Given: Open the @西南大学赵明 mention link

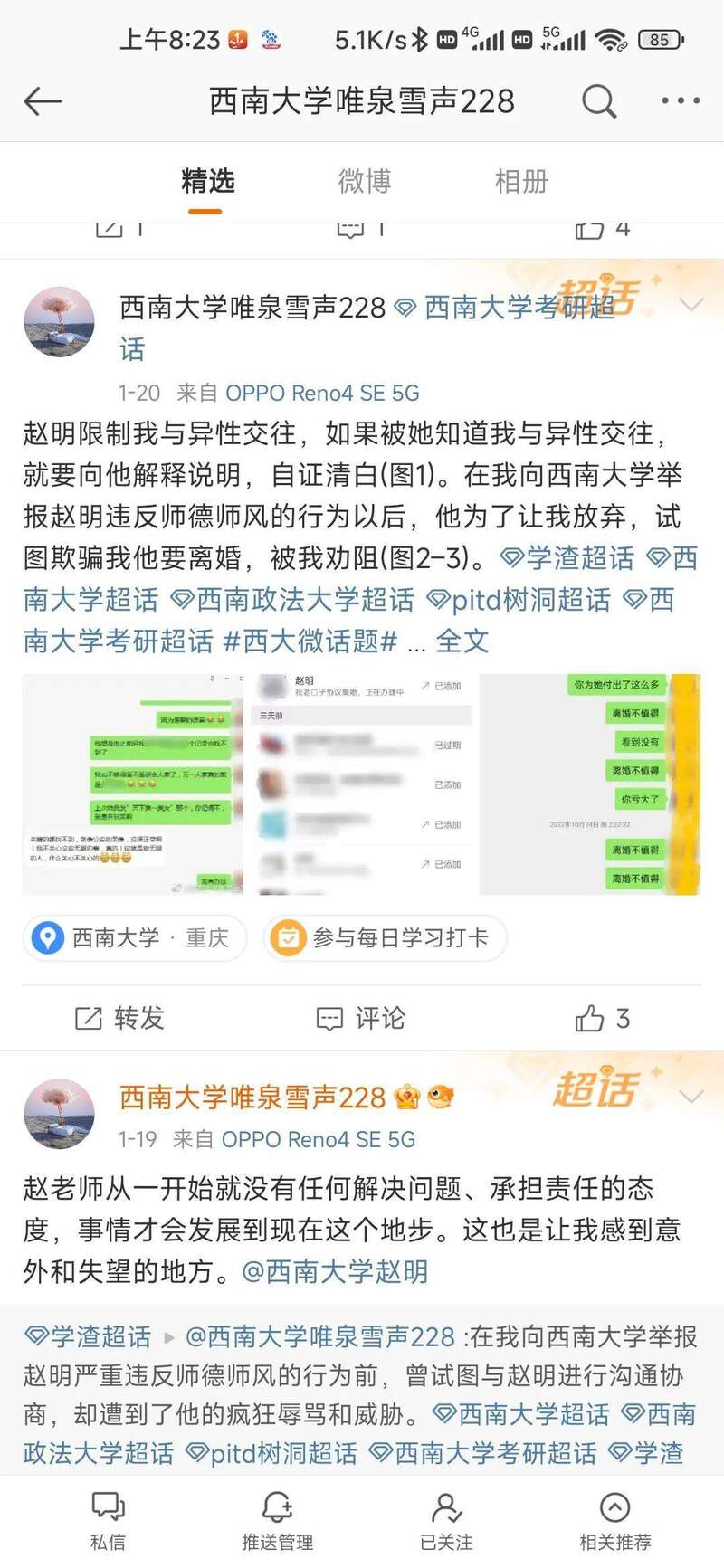Looking at the screenshot, I should pyautogui.click(x=335, y=1271).
